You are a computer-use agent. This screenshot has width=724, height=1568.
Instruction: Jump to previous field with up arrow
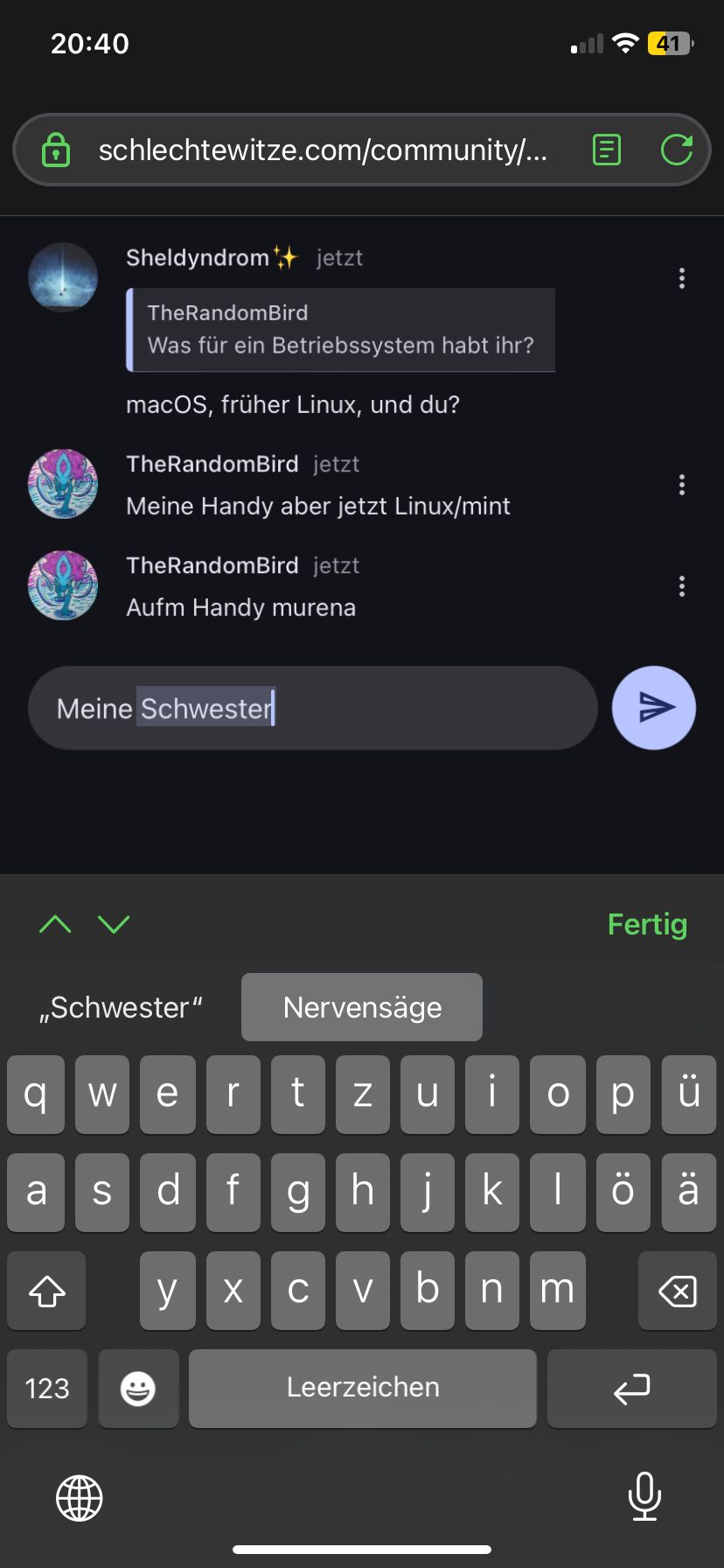click(55, 924)
